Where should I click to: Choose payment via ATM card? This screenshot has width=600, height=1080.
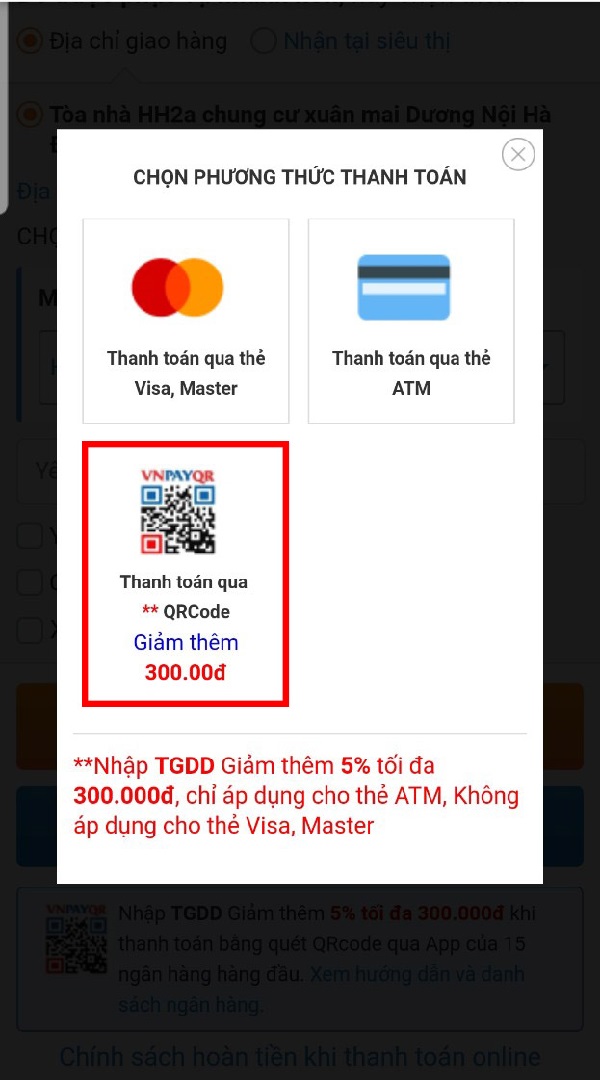411,321
